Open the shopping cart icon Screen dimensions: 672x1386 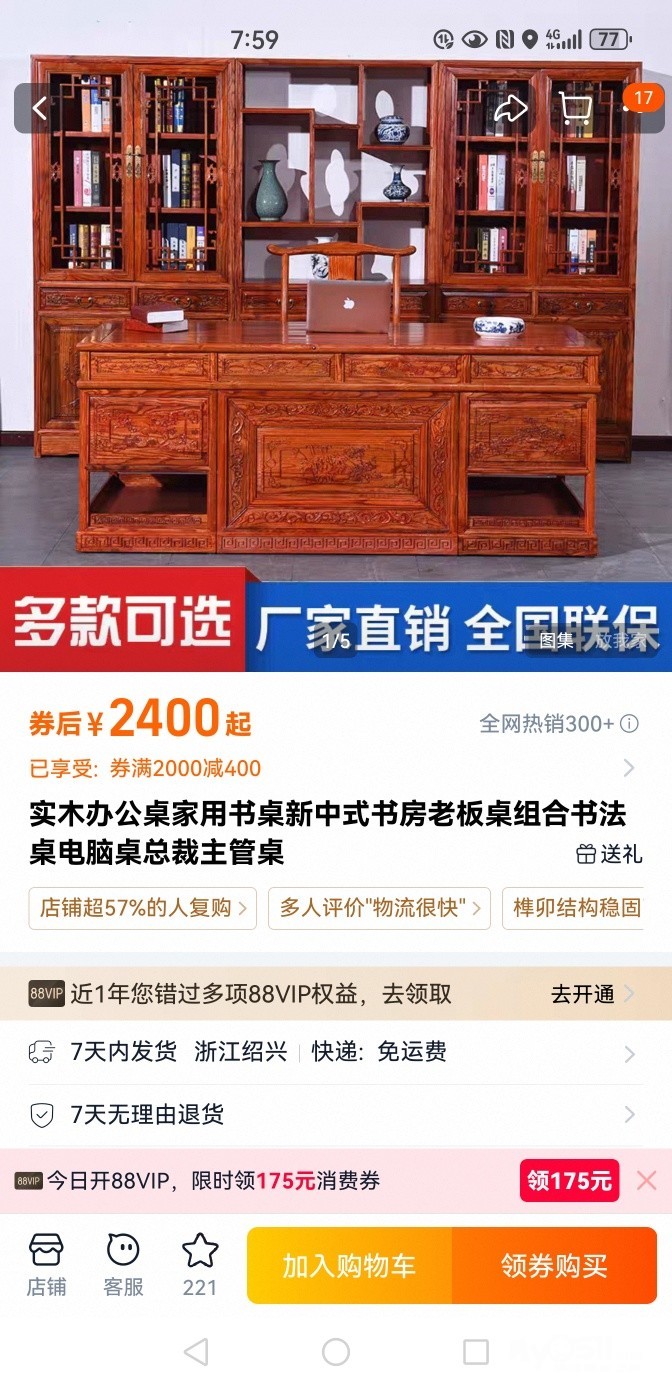click(575, 108)
